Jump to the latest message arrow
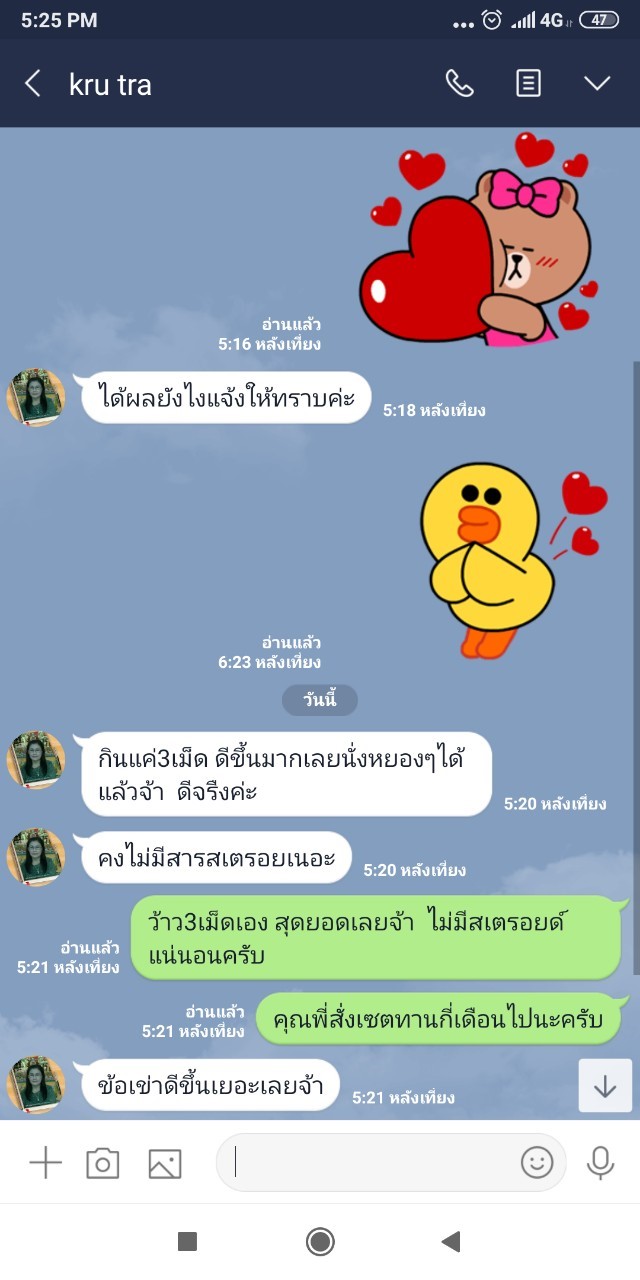Screen dimensions: 640x1280 [x=605, y=1086]
